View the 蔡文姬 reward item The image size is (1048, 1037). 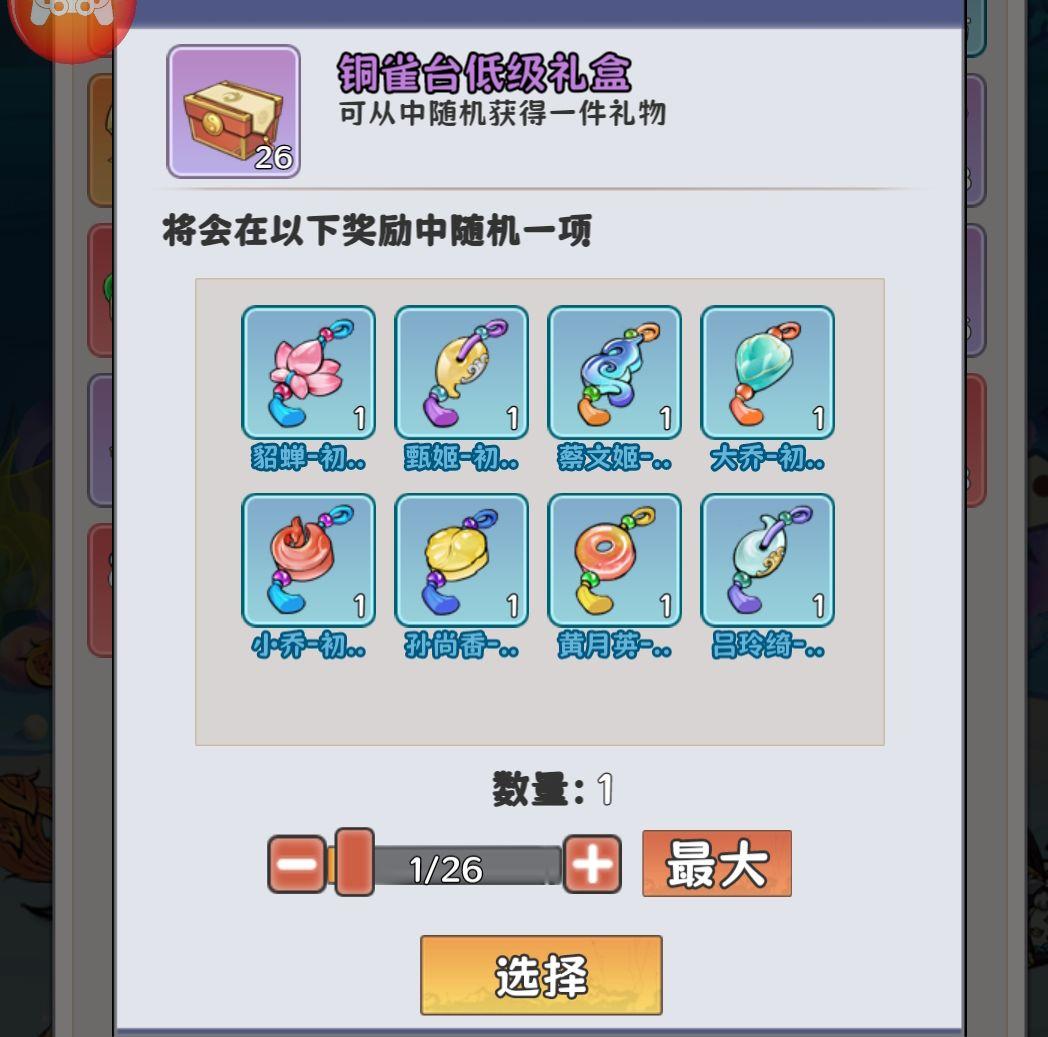coord(614,373)
